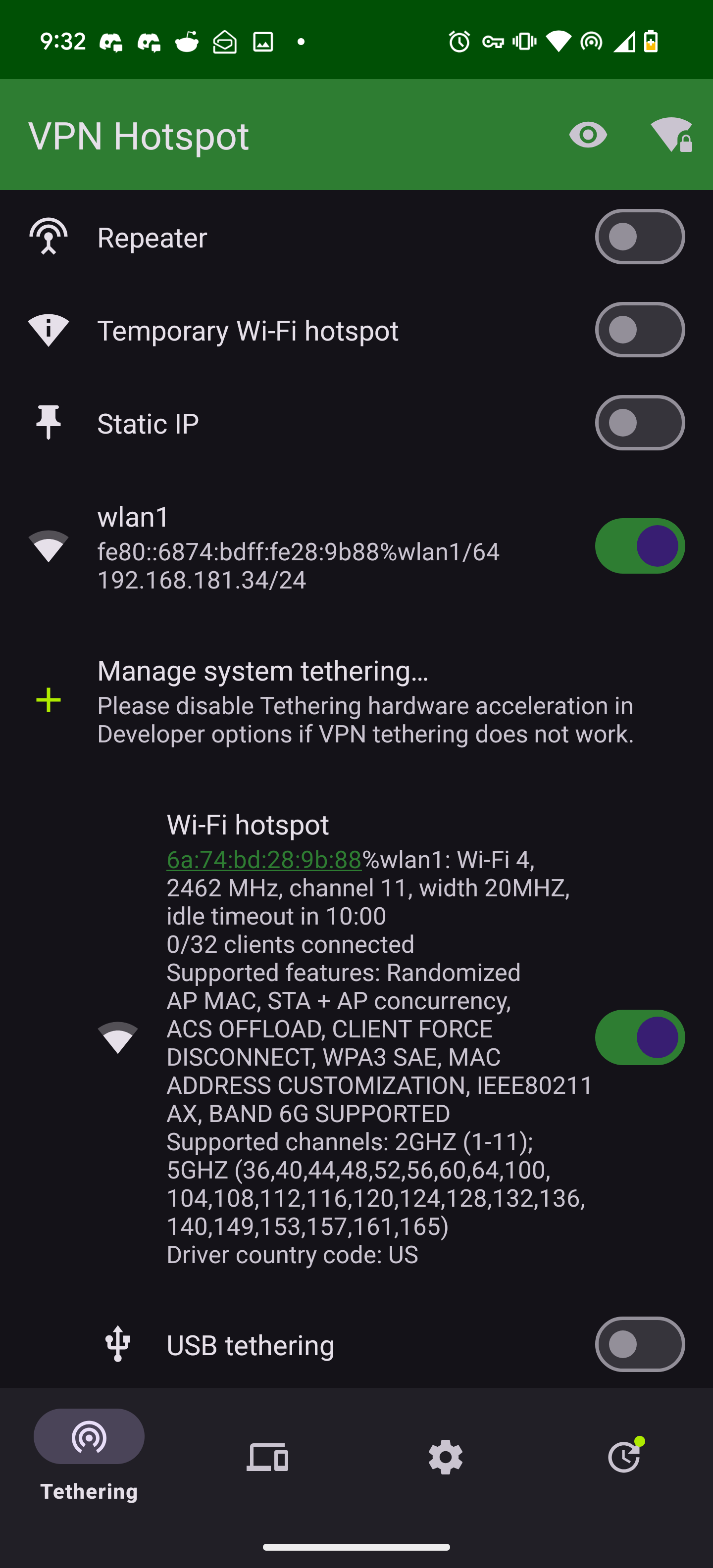Enable the Static IP switch
Viewport: 713px width, 1568px height.
point(639,423)
